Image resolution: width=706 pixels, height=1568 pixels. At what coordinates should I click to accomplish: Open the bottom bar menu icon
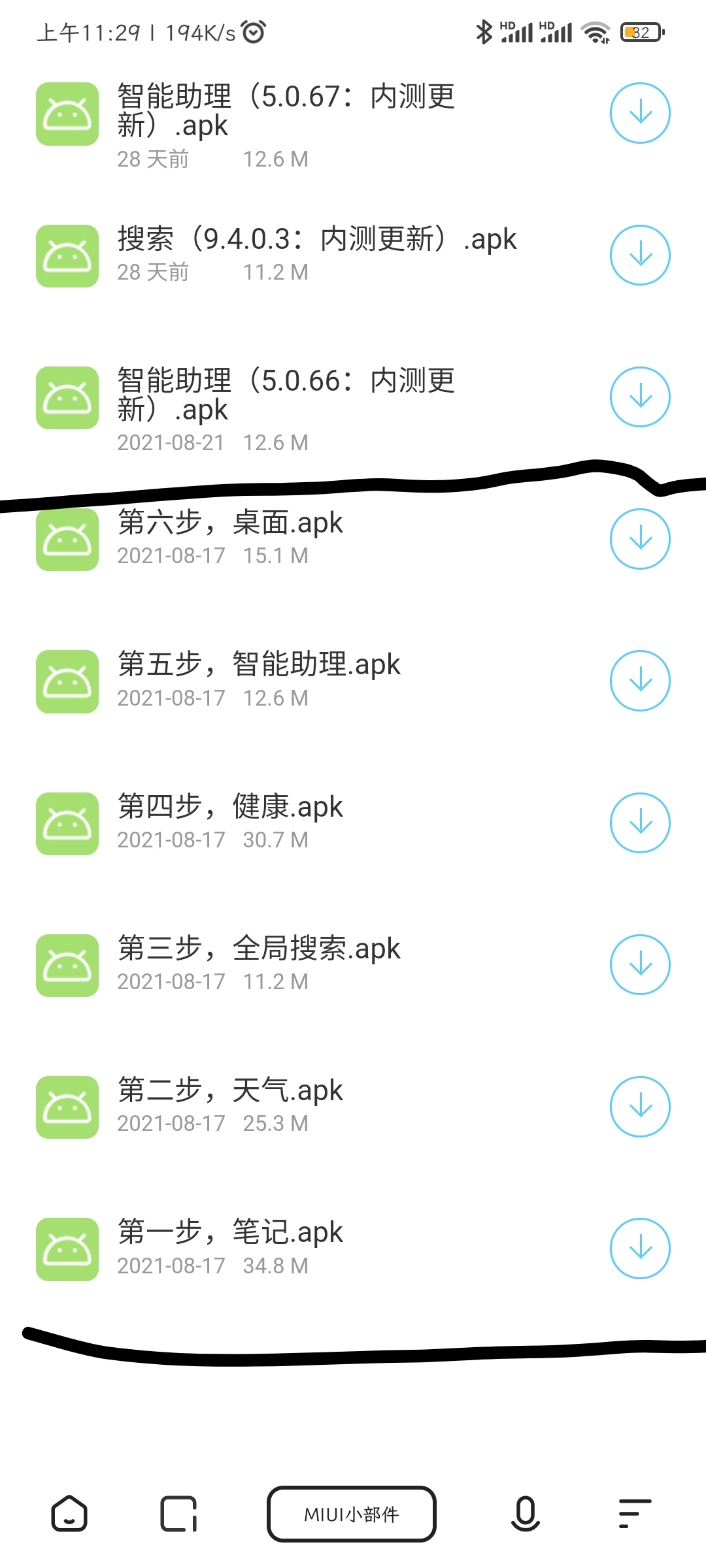635,1513
